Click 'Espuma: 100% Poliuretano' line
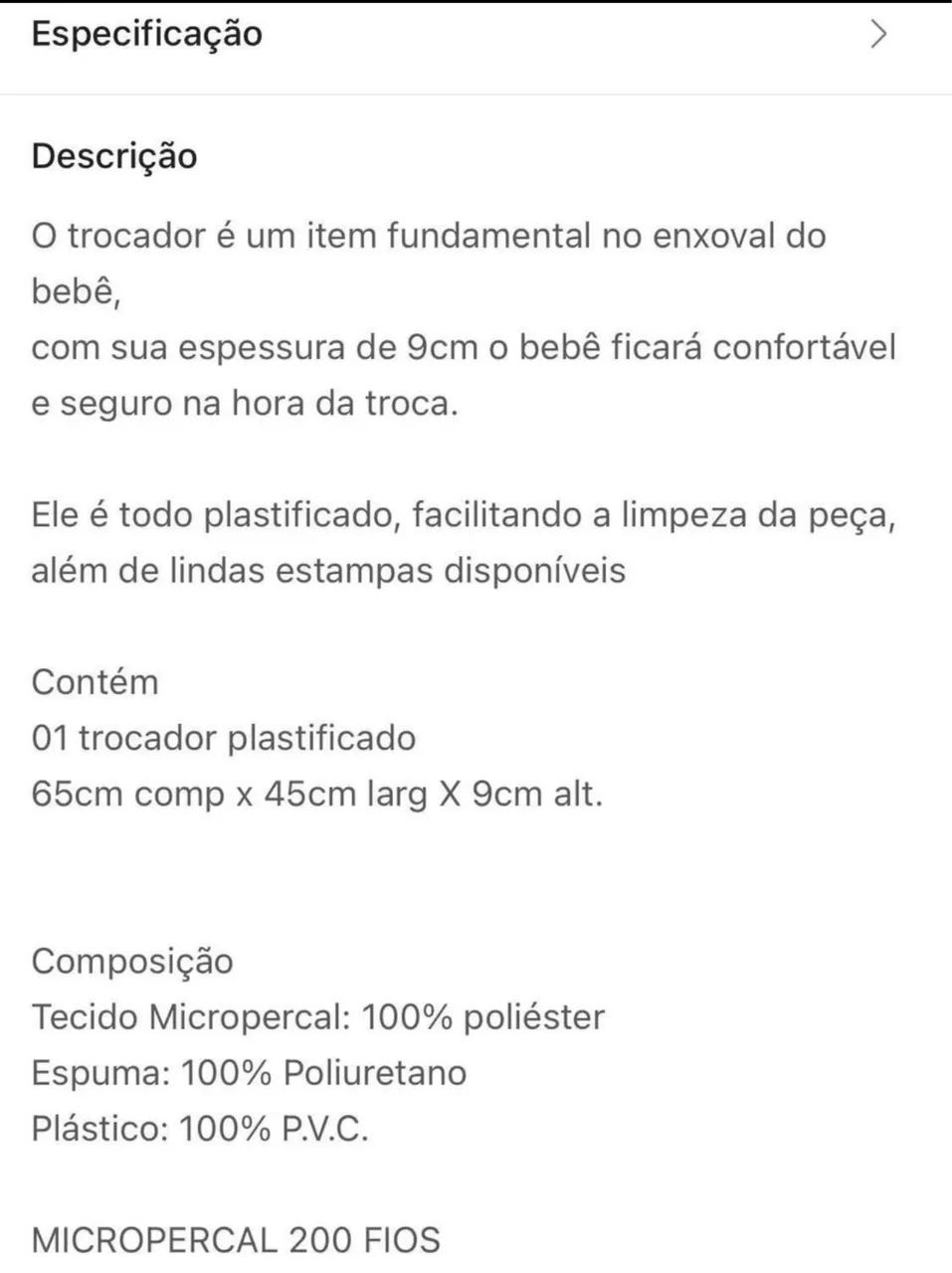This screenshot has height=1273, width=952. (x=249, y=1072)
